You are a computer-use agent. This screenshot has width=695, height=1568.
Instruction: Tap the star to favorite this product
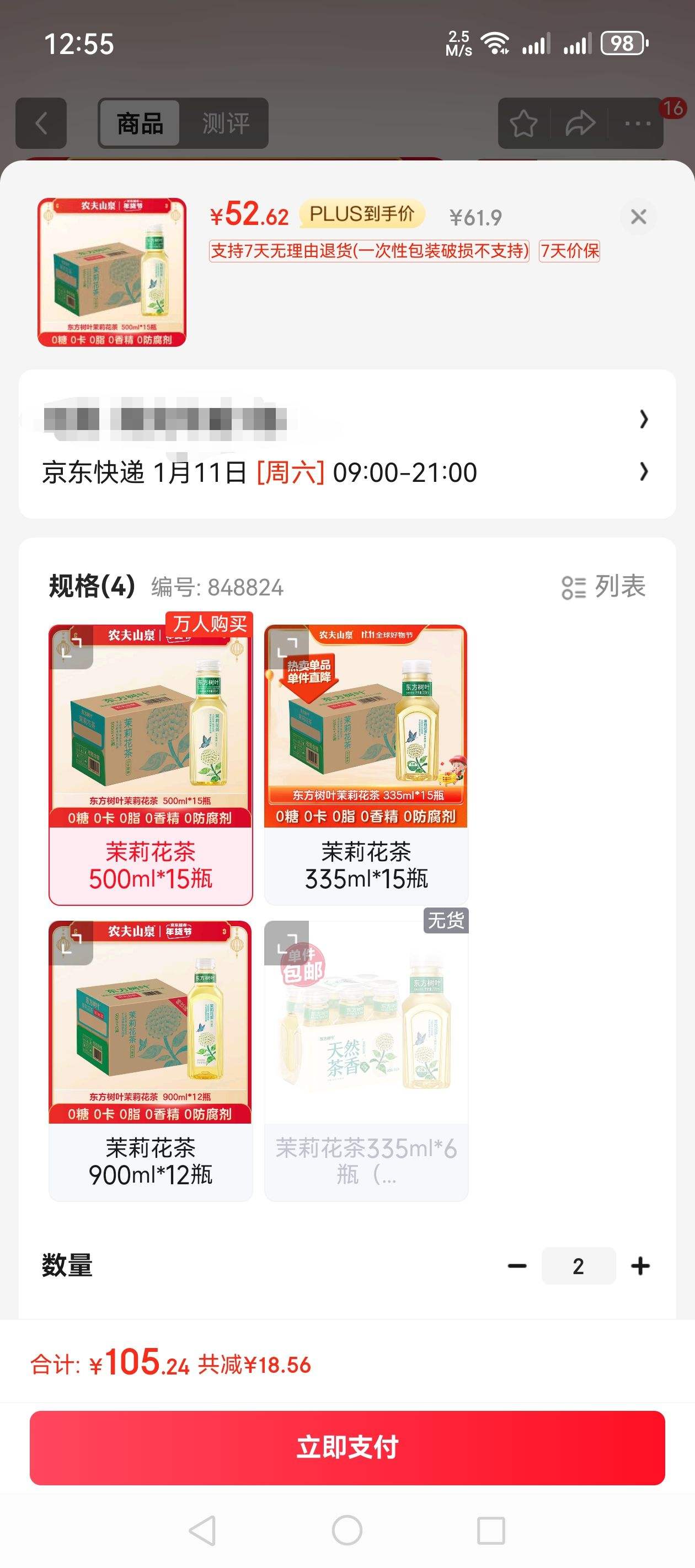tap(524, 123)
